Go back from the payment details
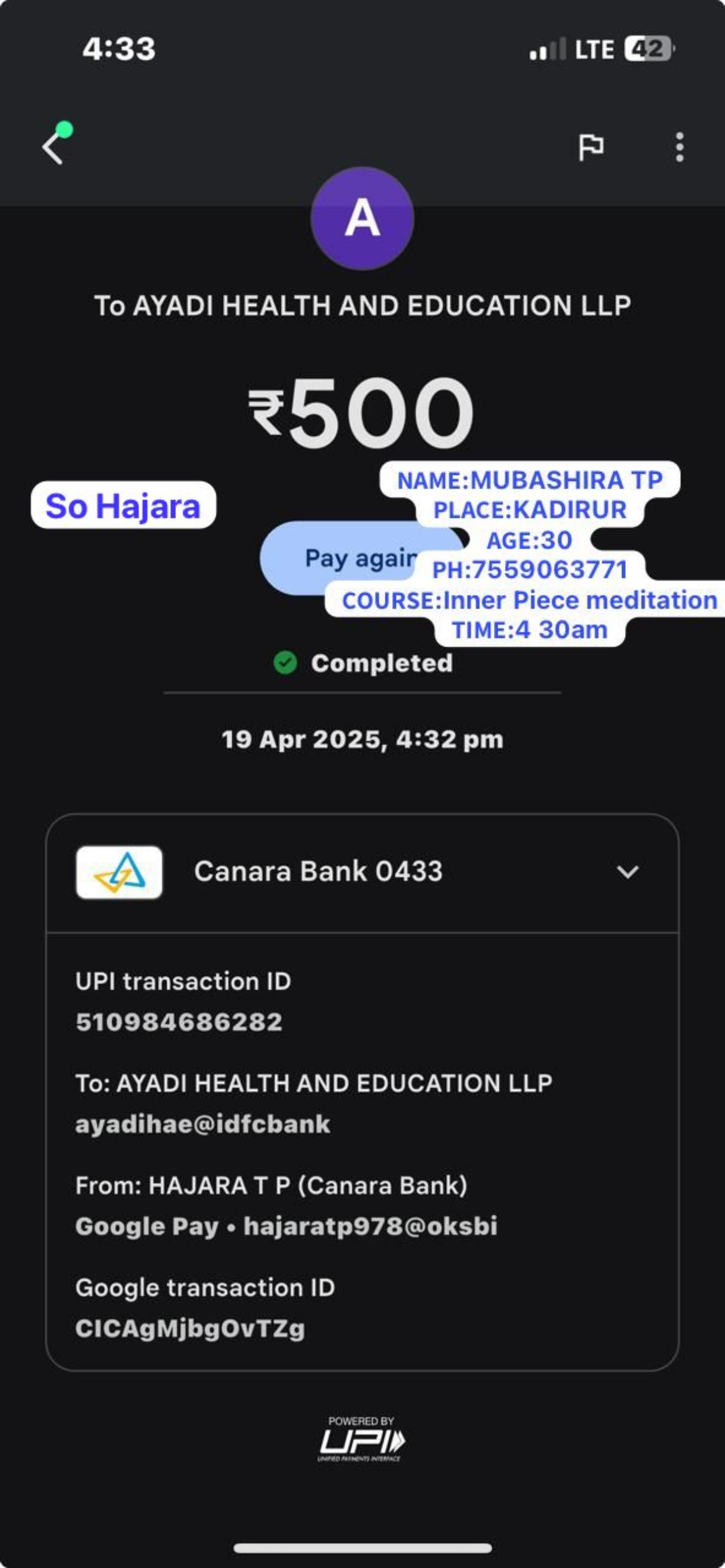725x1568 pixels. point(53,148)
